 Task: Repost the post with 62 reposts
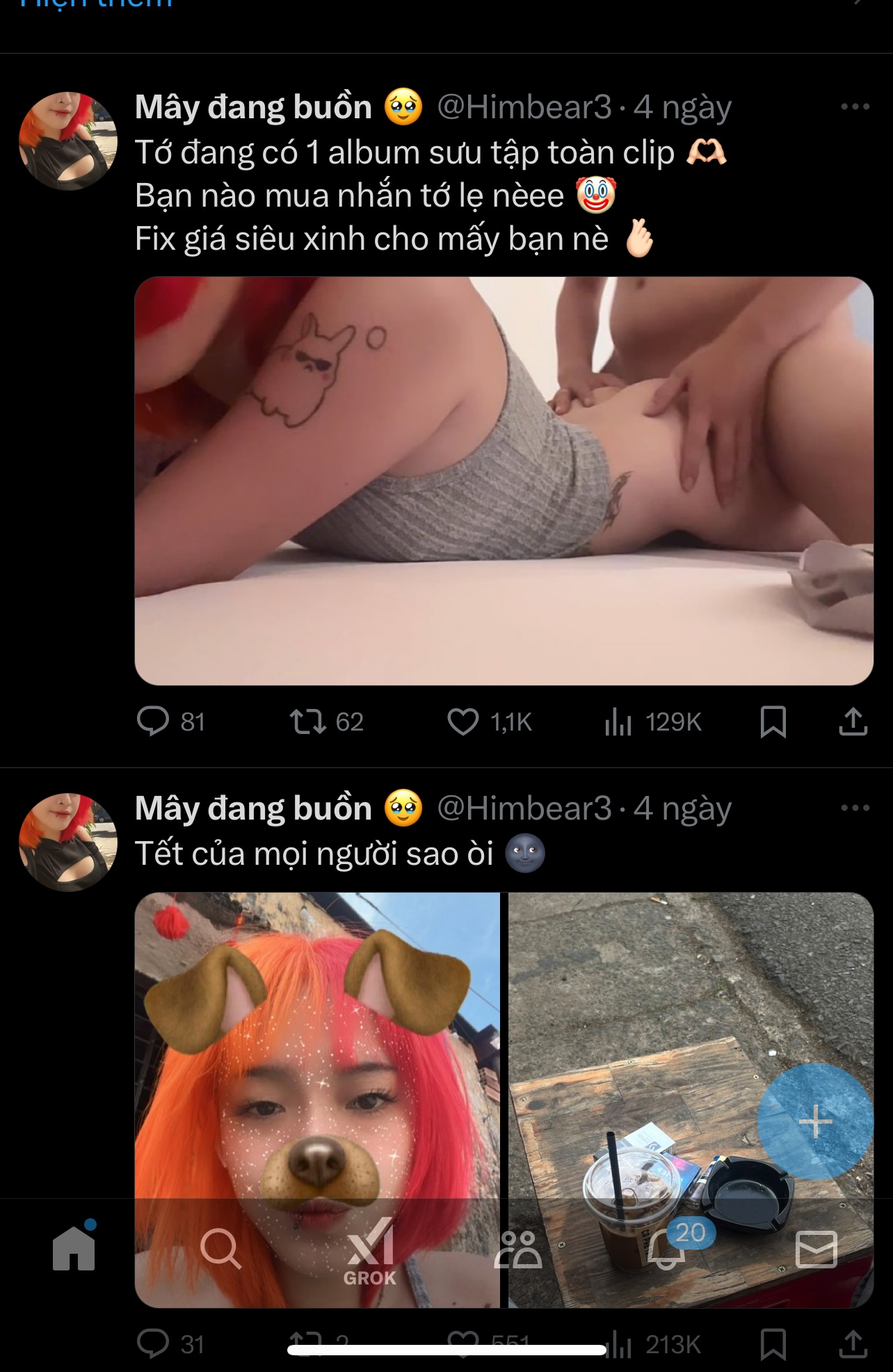[x=308, y=721]
